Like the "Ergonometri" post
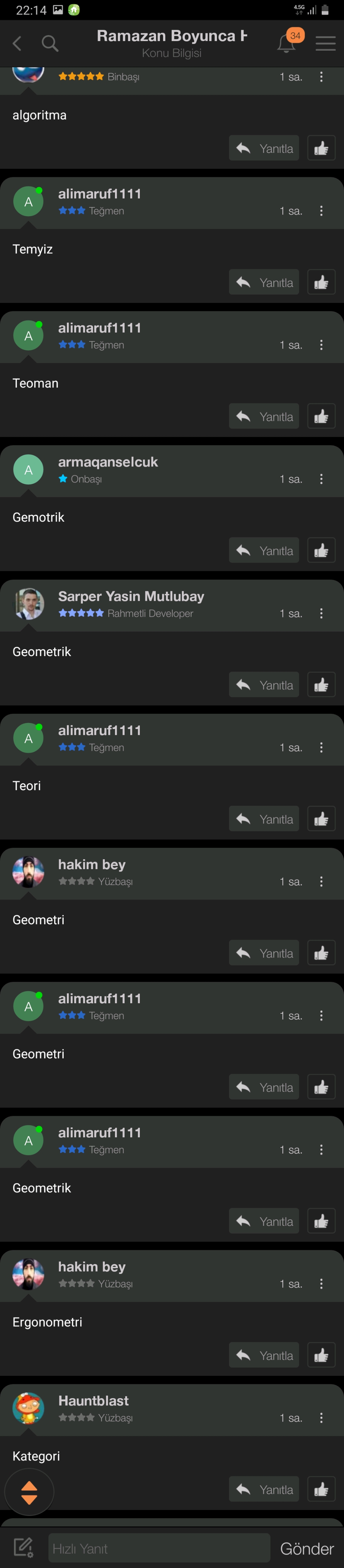The width and height of the screenshot is (344, 1568). [x=321, y=1355]
